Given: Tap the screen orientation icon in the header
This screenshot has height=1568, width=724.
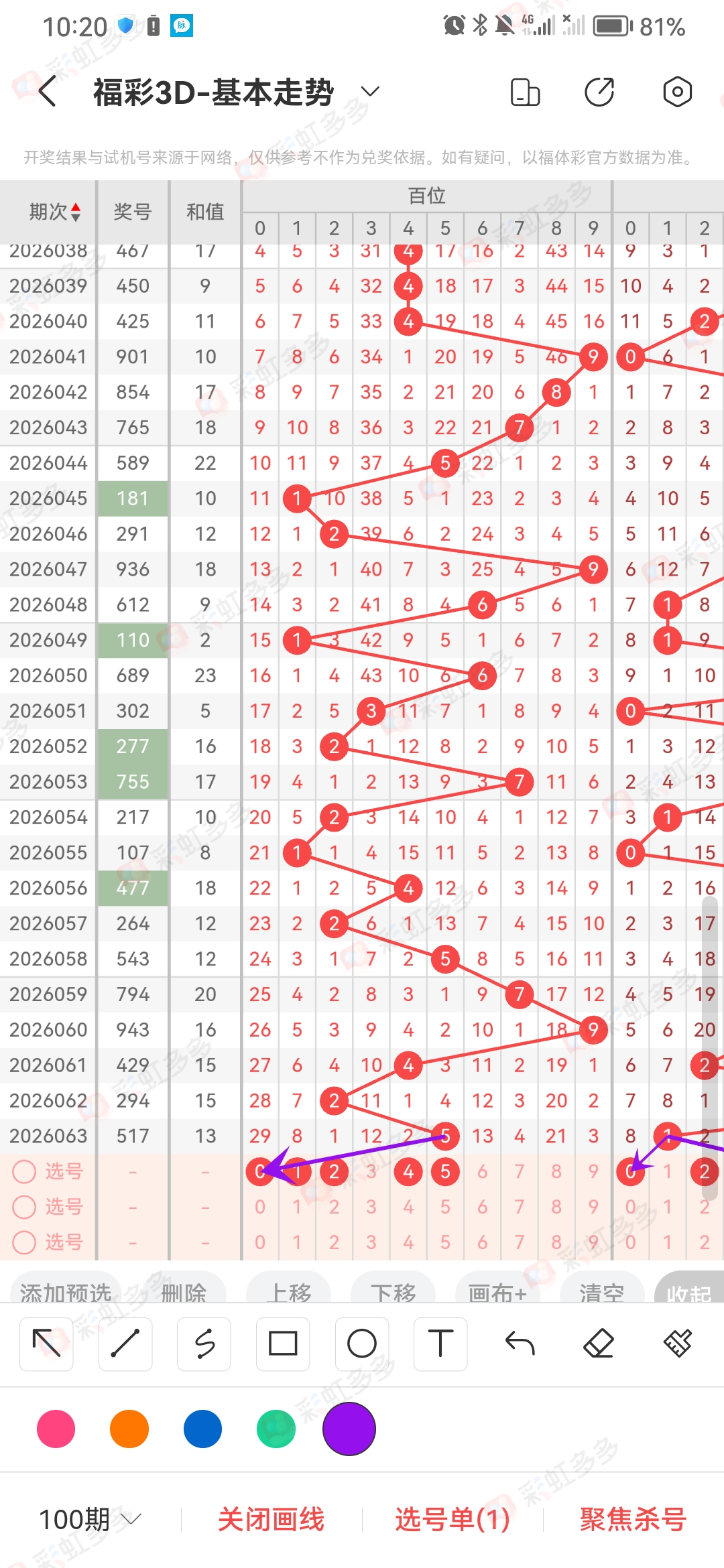Looking at the screenshot, I should pyautogui.click(x=525, y=92).
